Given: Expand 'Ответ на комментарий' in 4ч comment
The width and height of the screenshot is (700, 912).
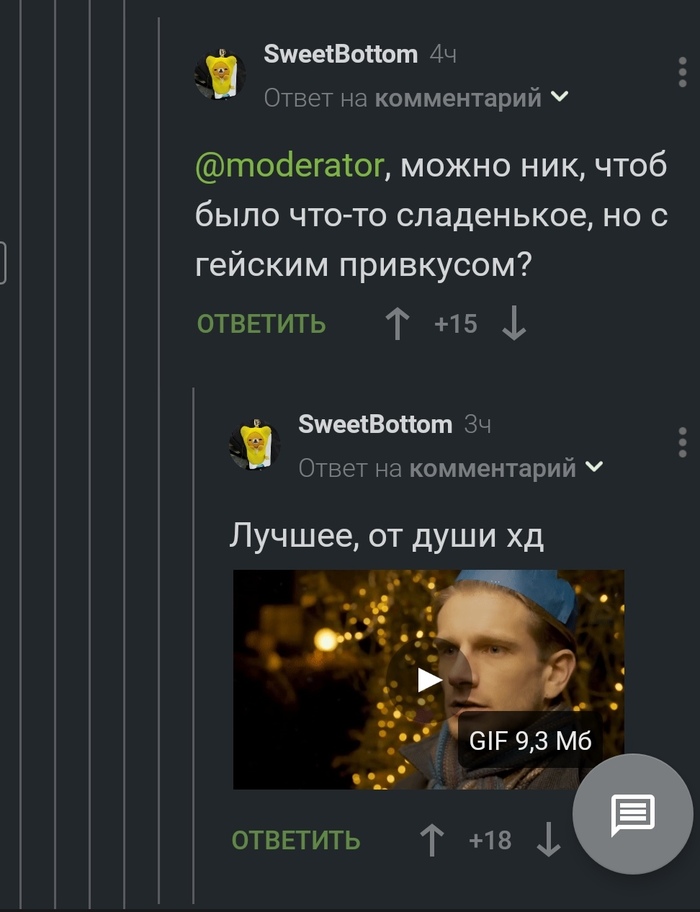Looking at the screenshot, I should point(560,98).
